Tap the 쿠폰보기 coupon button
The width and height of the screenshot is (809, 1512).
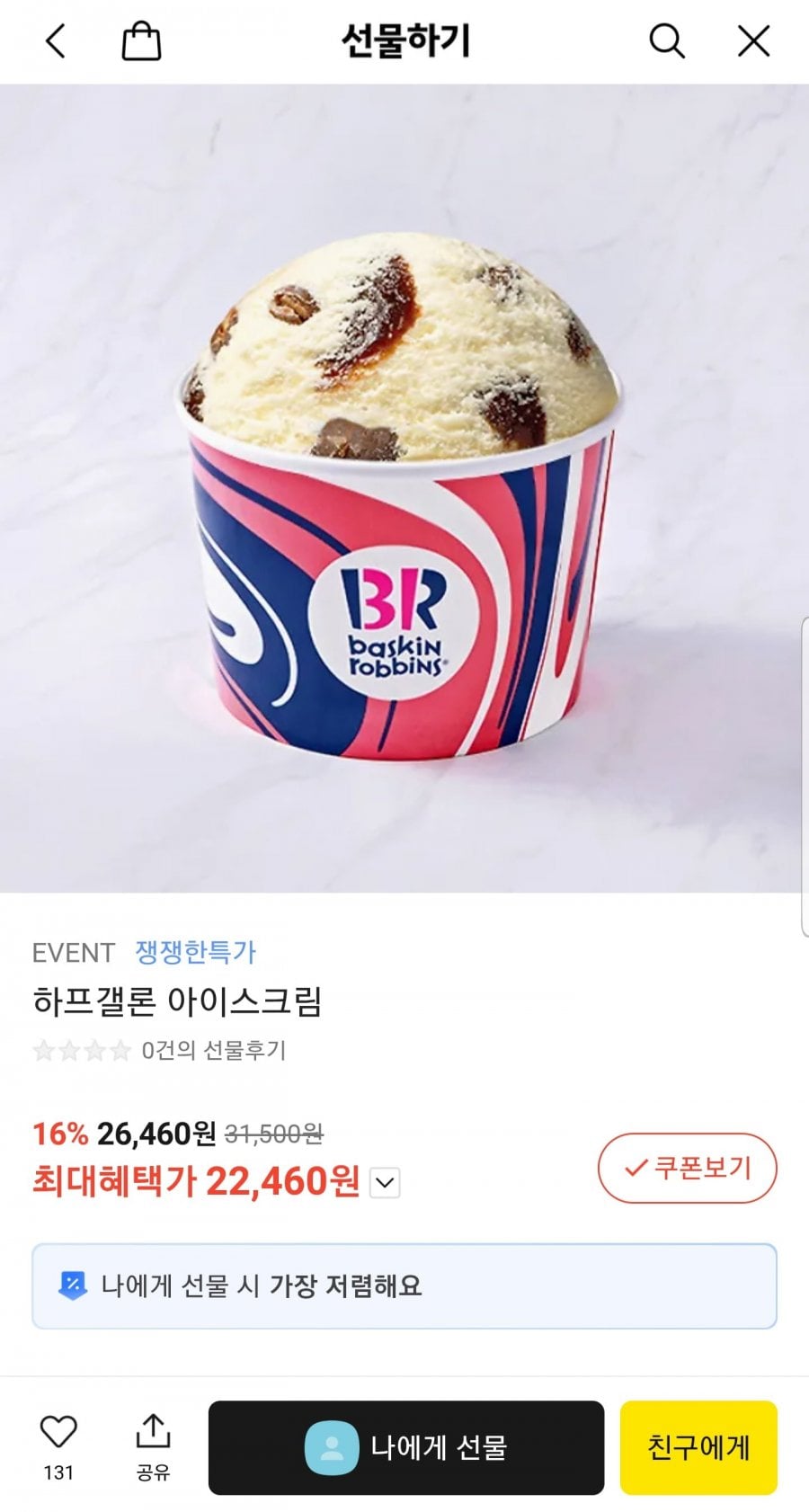coord(687,1168)
